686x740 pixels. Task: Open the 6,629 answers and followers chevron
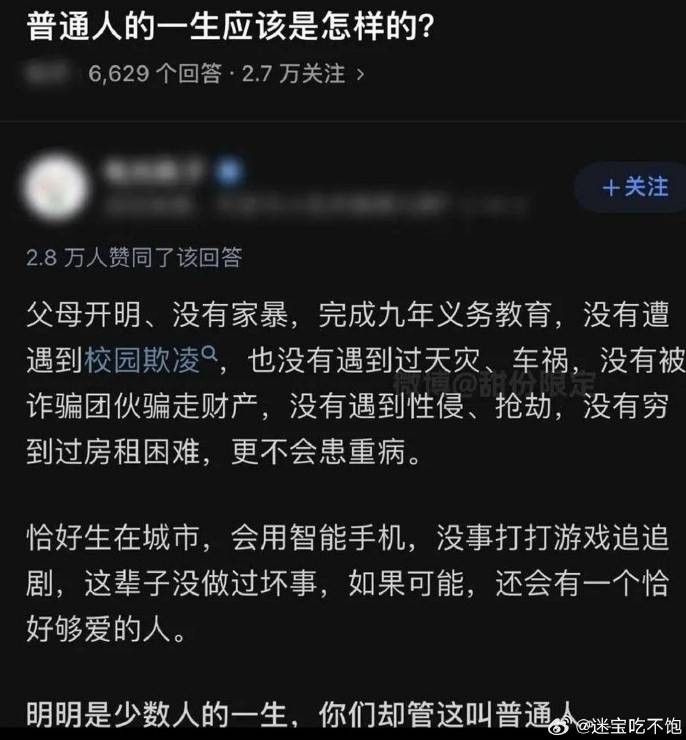pyautogui.click(x=361, y=74)
